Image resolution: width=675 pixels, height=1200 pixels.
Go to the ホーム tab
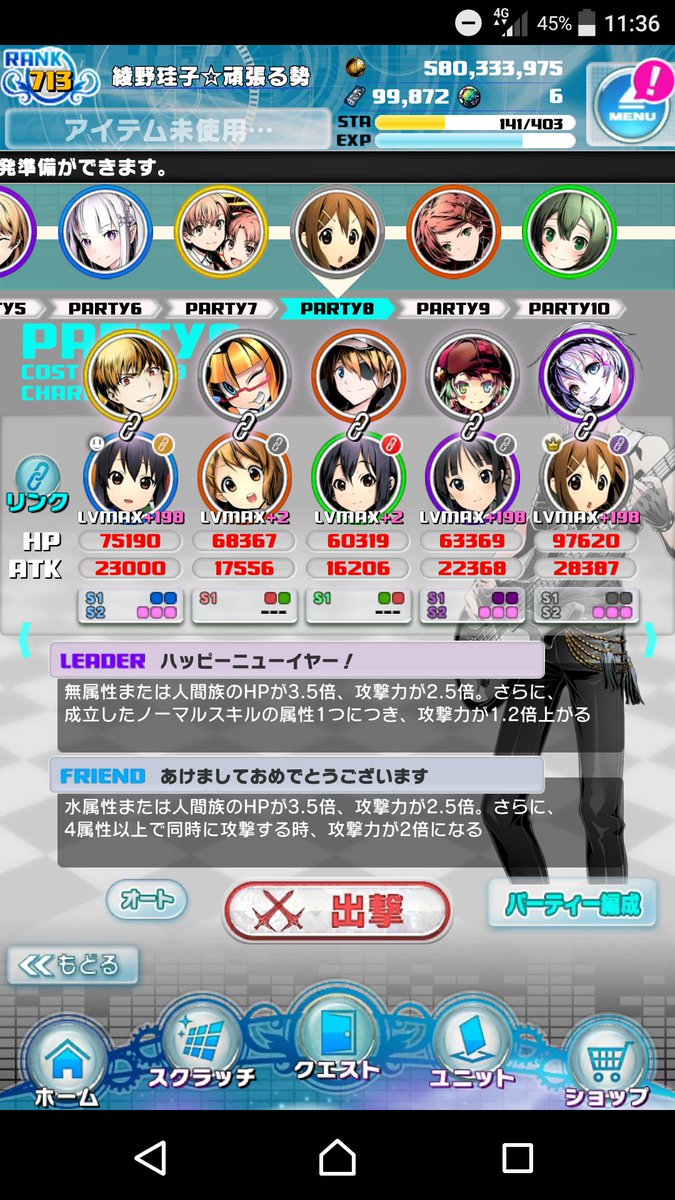coord(67,1065)
